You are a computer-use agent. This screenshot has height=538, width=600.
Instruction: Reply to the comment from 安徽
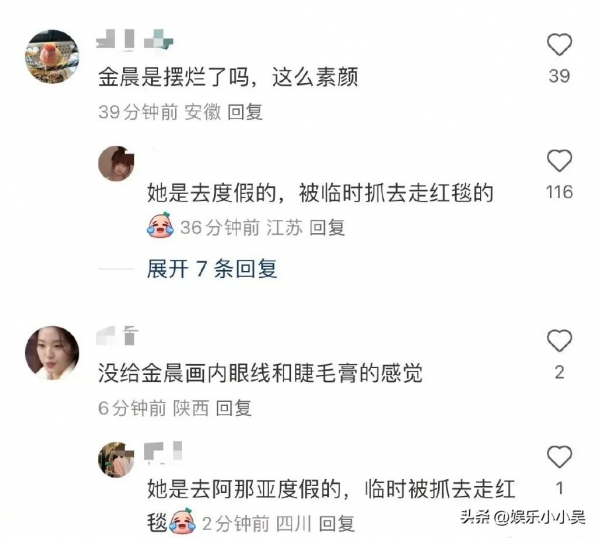coord(245,112)
